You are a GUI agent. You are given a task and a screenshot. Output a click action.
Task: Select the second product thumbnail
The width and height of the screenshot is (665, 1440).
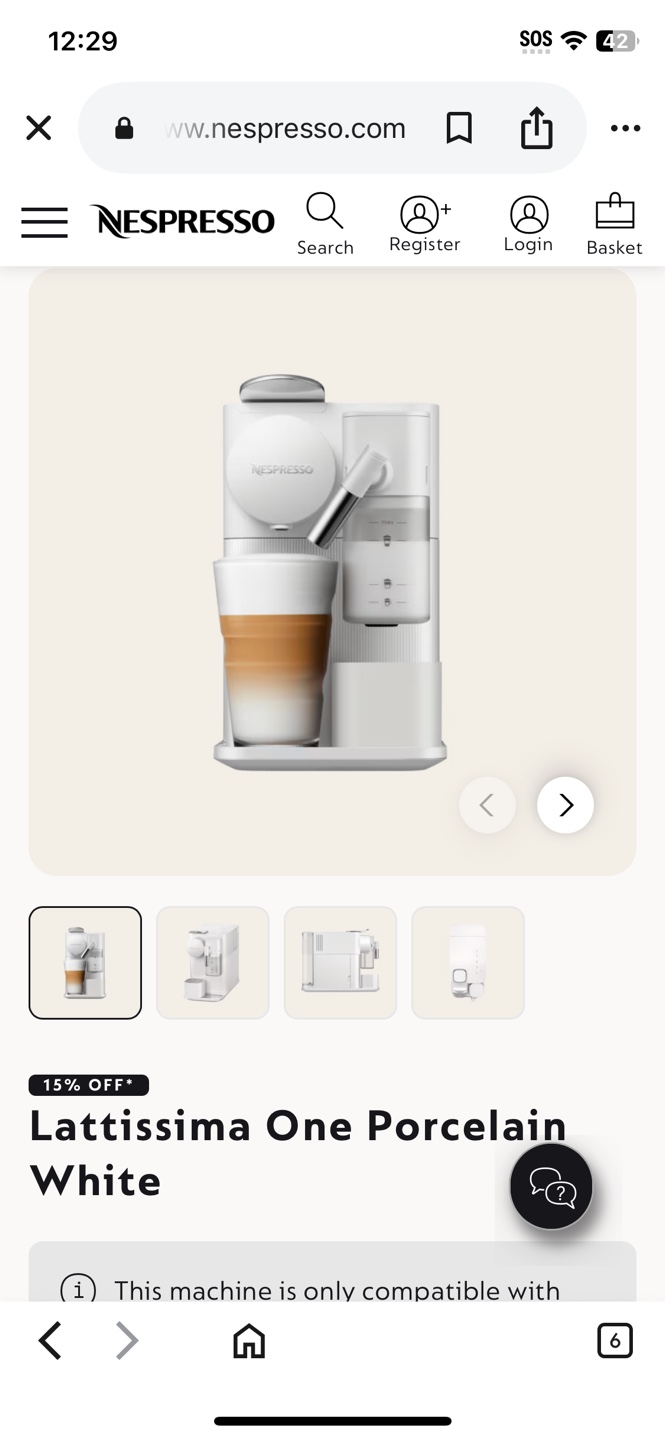[213, 962]
